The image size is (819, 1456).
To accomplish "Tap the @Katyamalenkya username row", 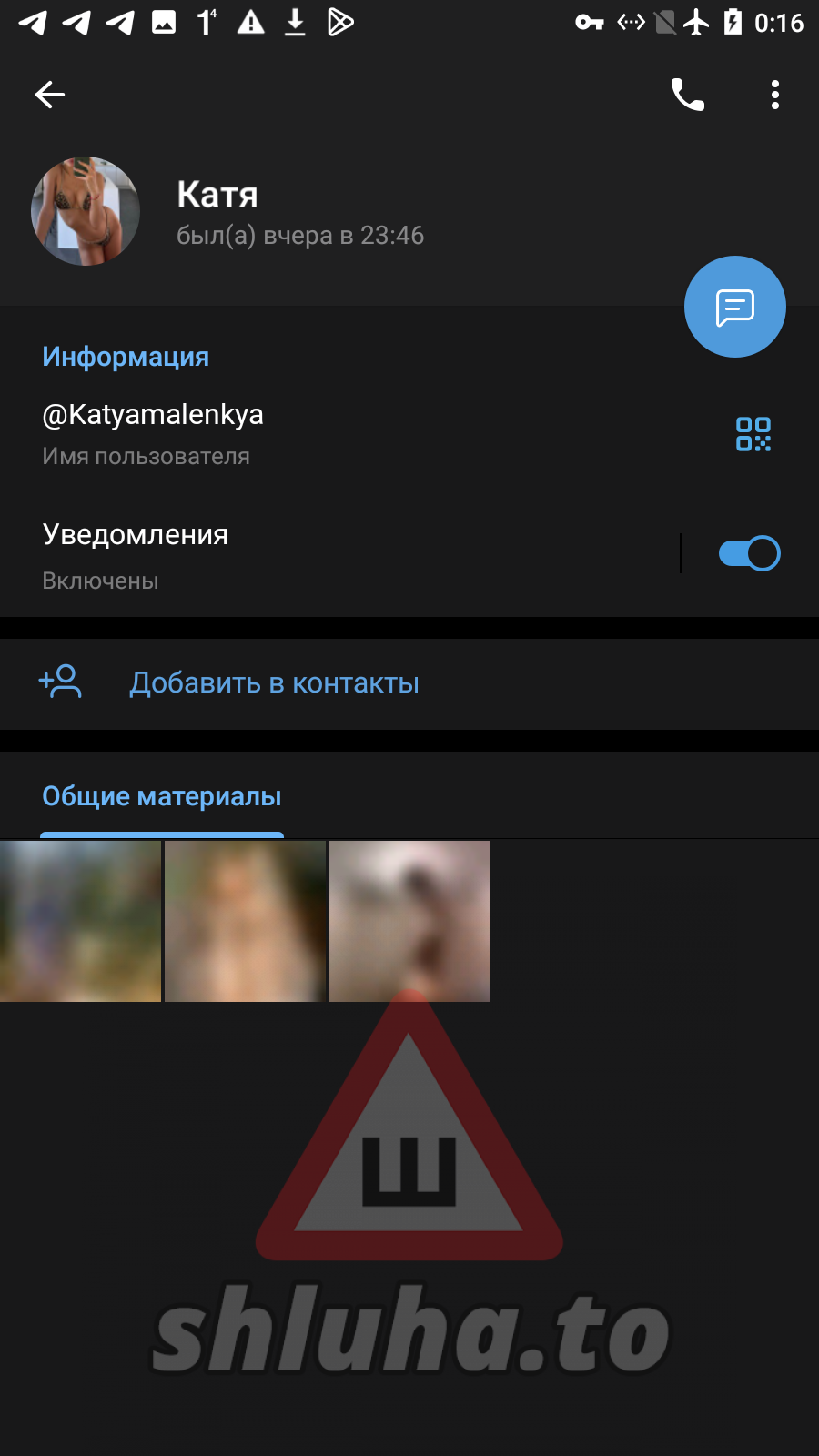I will coord(273,433).
